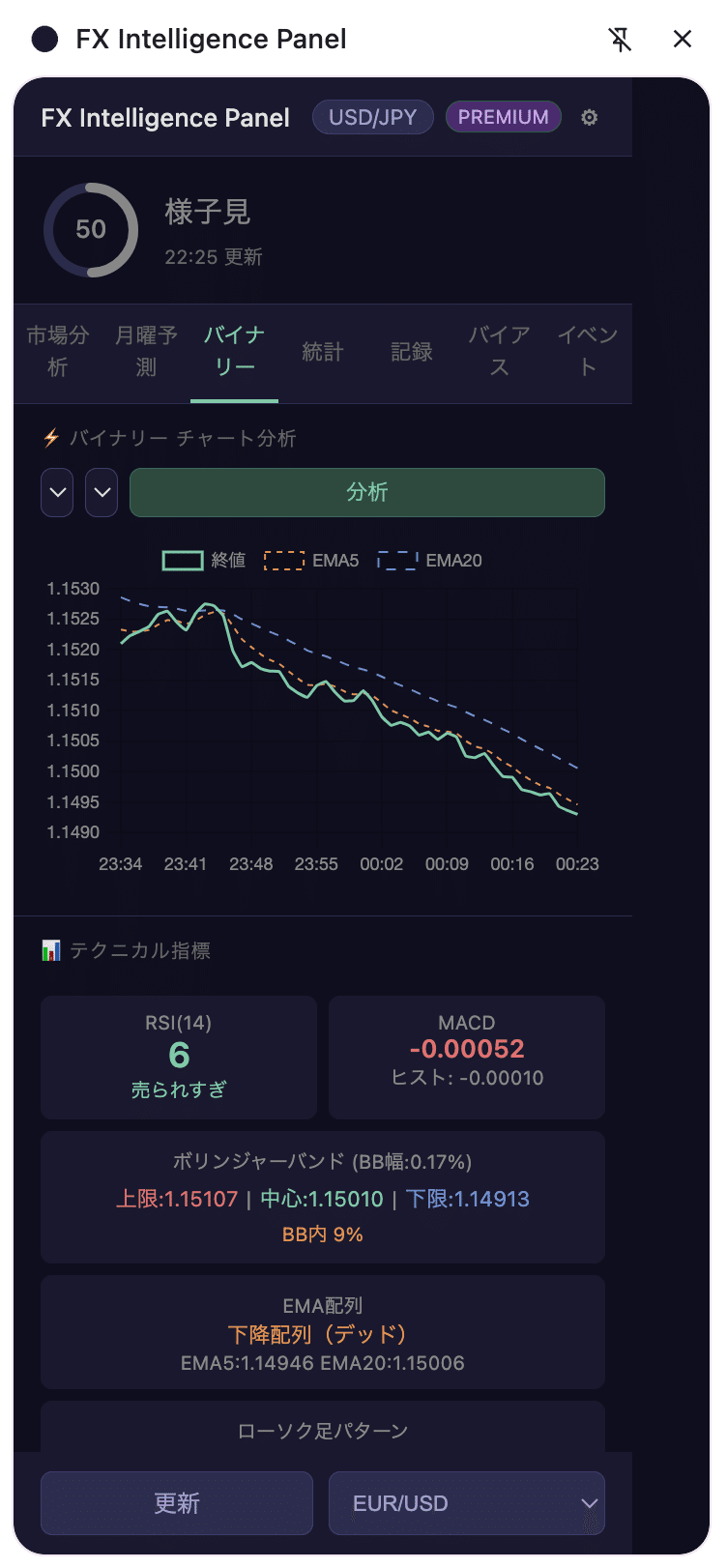
Task: Select the 市場分析 tab
Action: pyautogui.click(x=58, y=353)
